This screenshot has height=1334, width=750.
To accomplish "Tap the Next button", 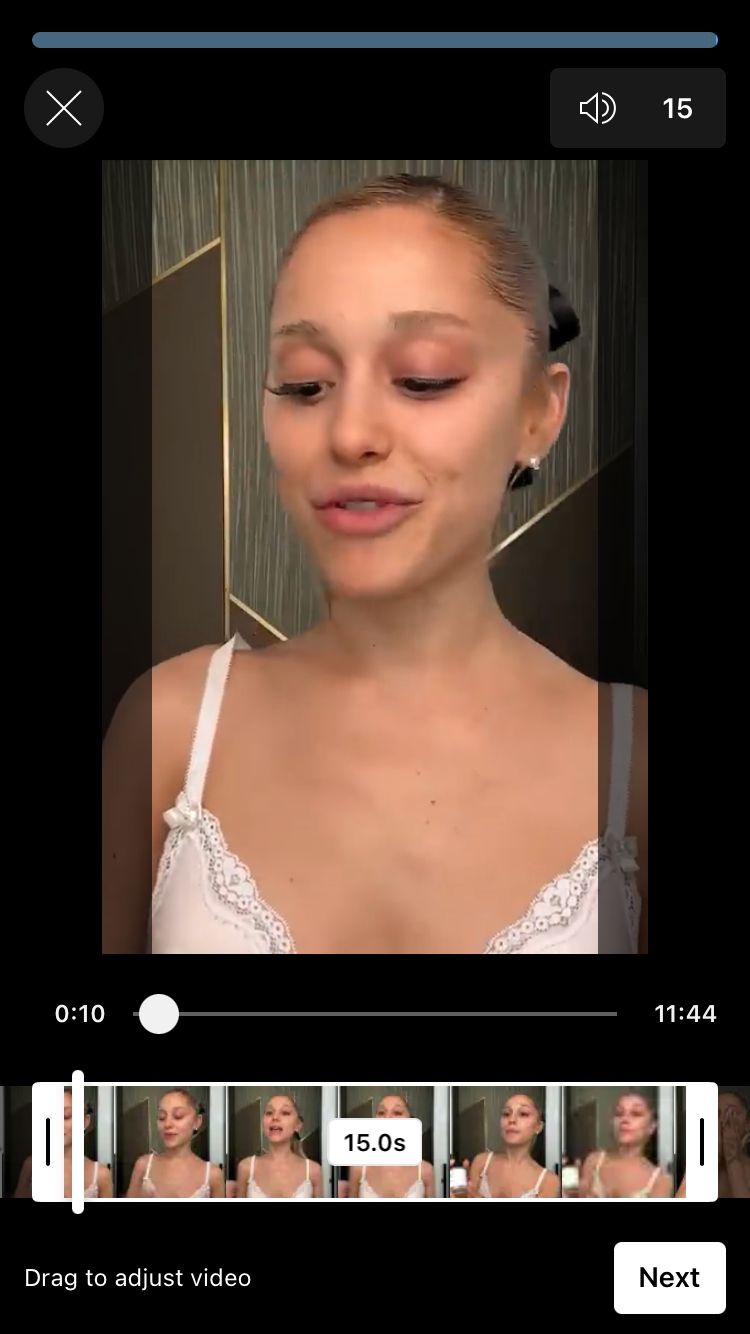I will pos(669,1277).
